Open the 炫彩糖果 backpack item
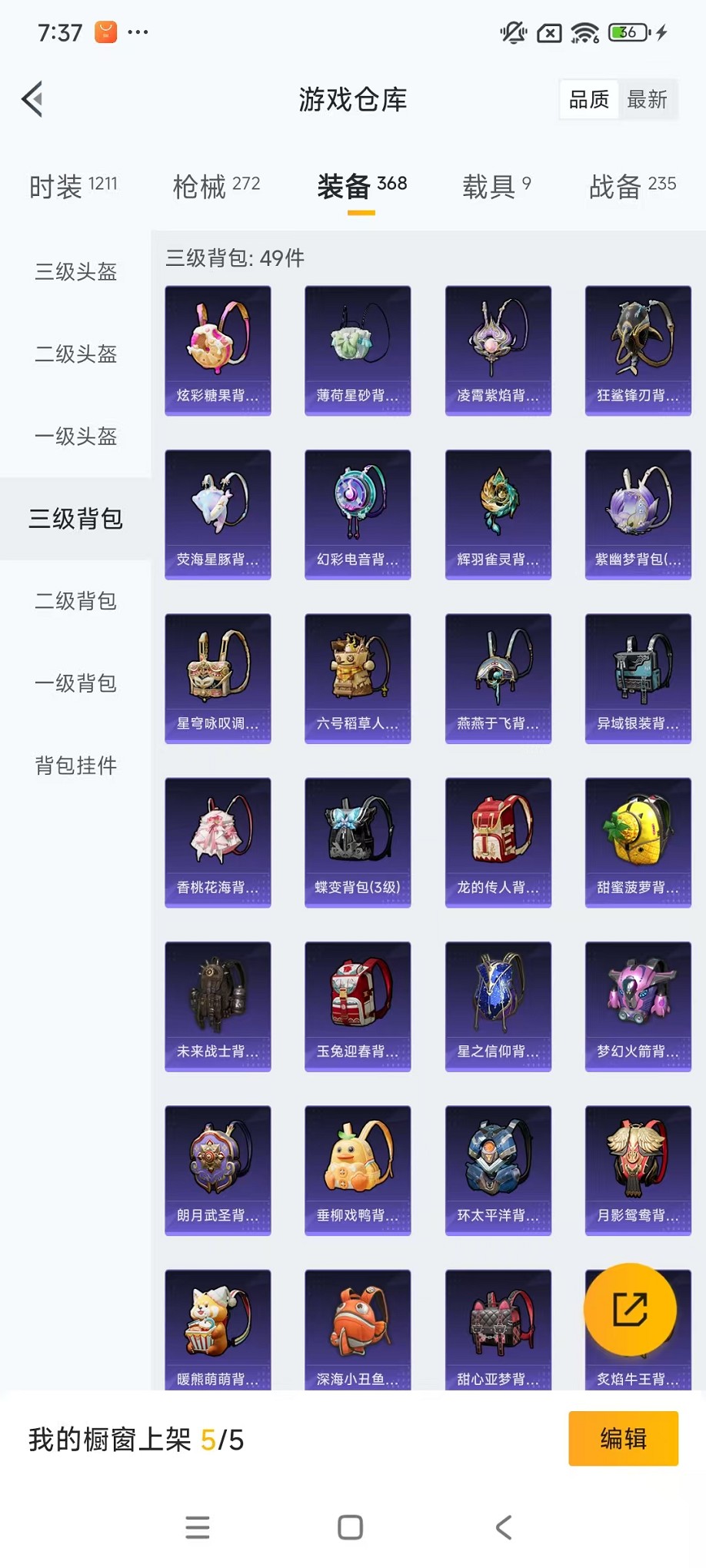 coord(218,350)
